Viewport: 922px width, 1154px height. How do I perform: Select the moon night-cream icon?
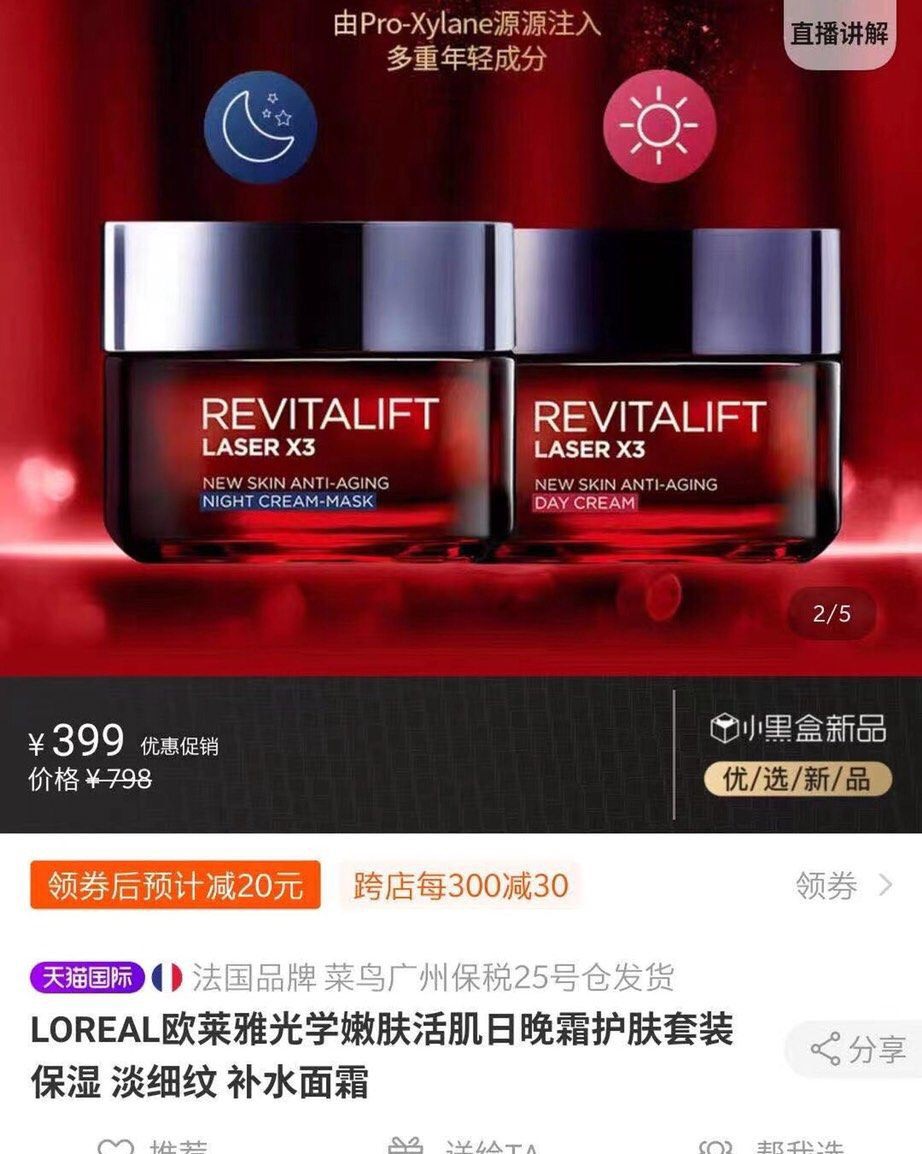(257, 124)
